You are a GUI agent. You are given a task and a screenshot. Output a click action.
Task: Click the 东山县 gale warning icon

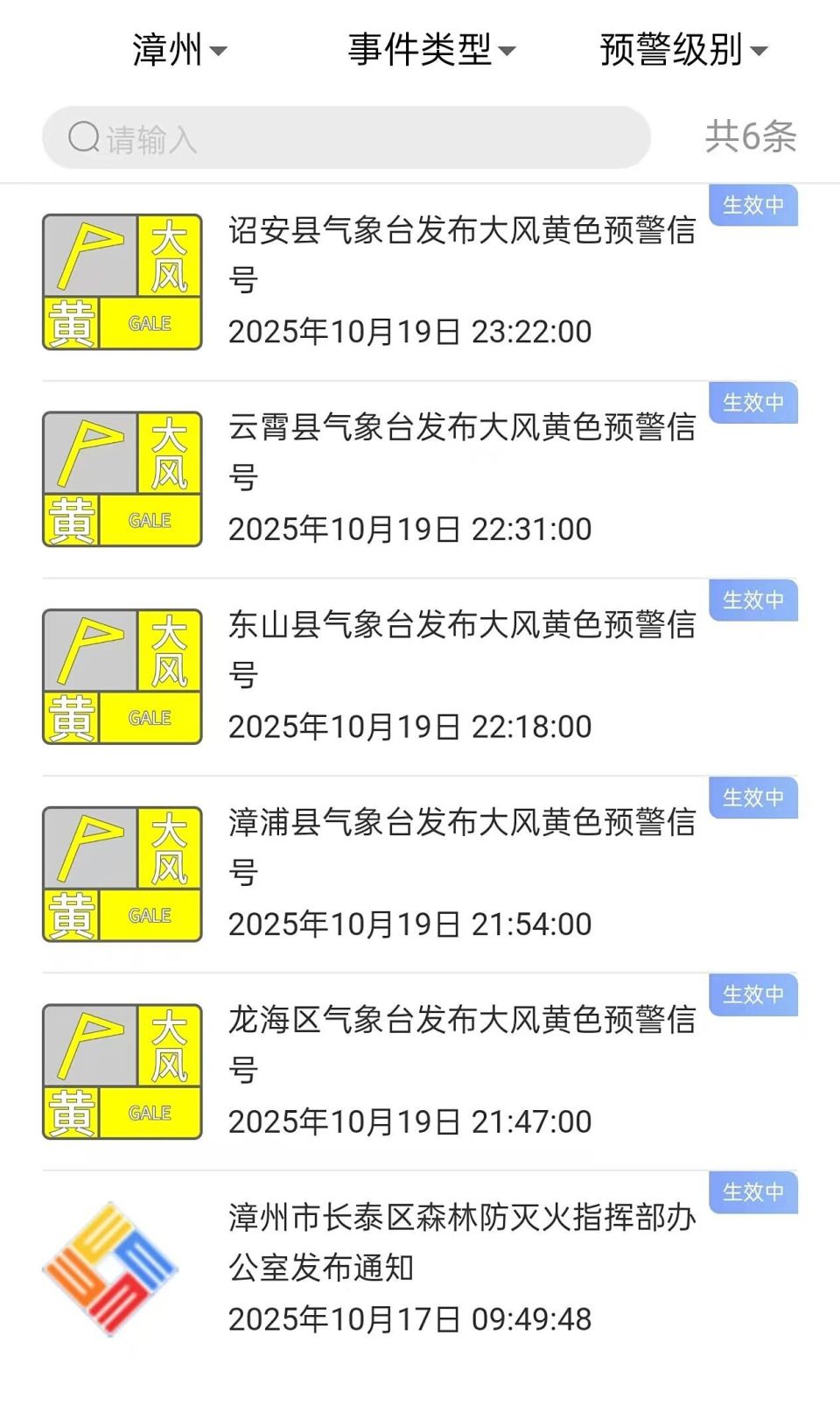click(120, 672)
